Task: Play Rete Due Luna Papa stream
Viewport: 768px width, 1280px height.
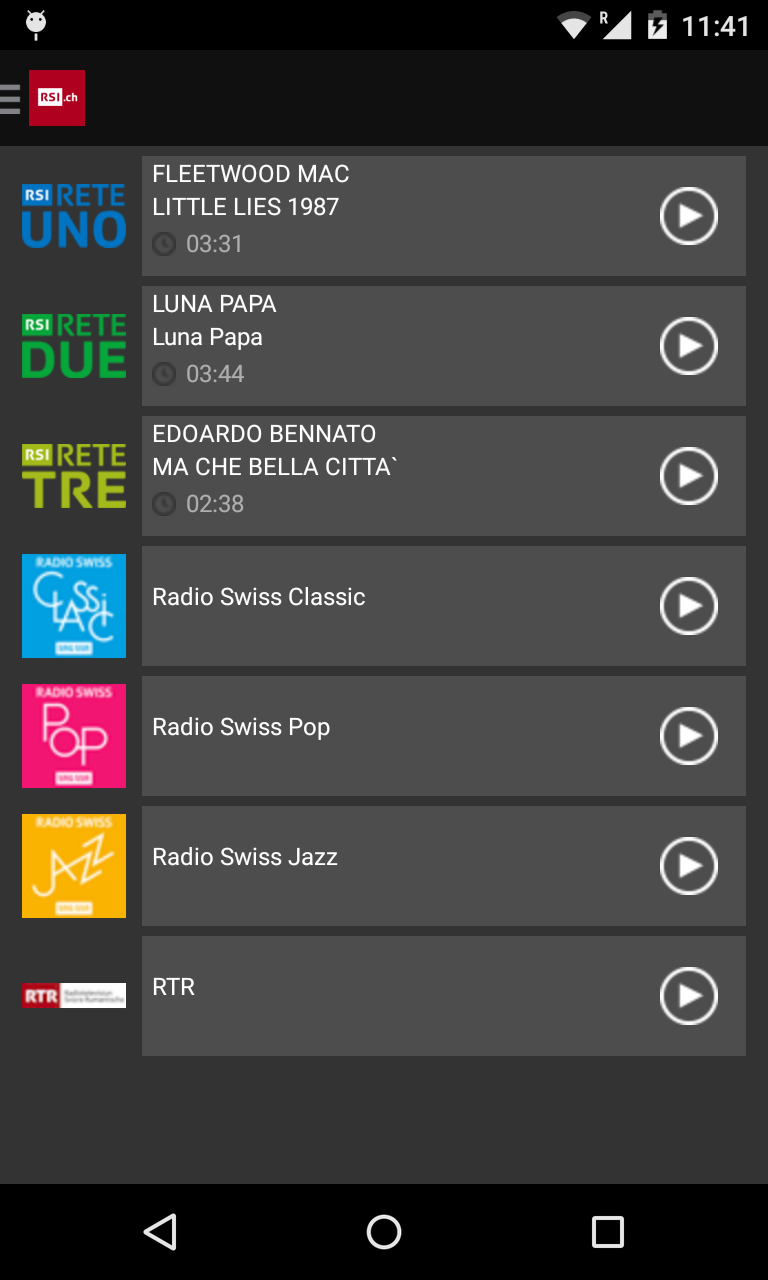Action: click(688, 346)
